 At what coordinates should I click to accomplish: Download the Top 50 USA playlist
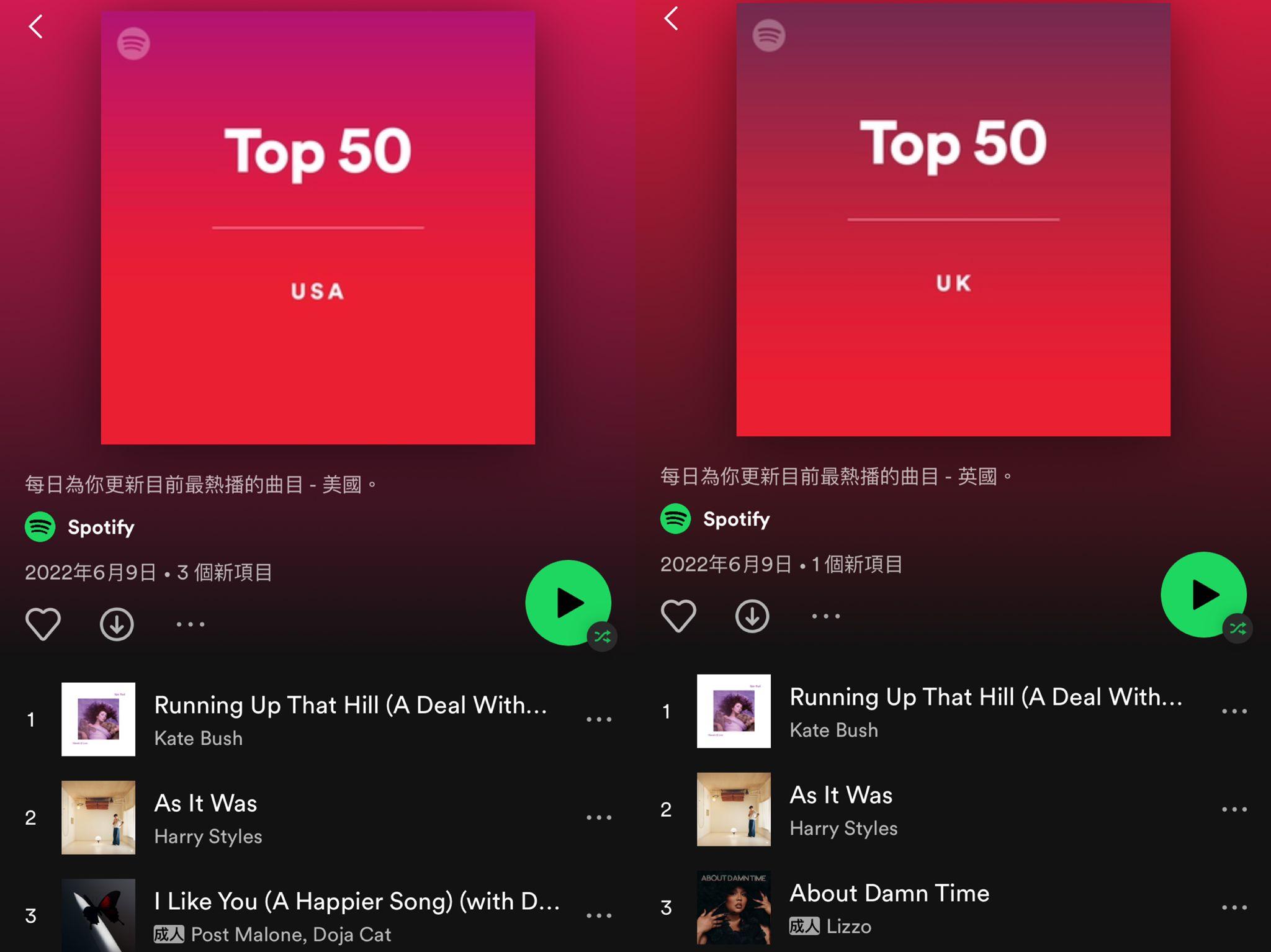[117, 624]
